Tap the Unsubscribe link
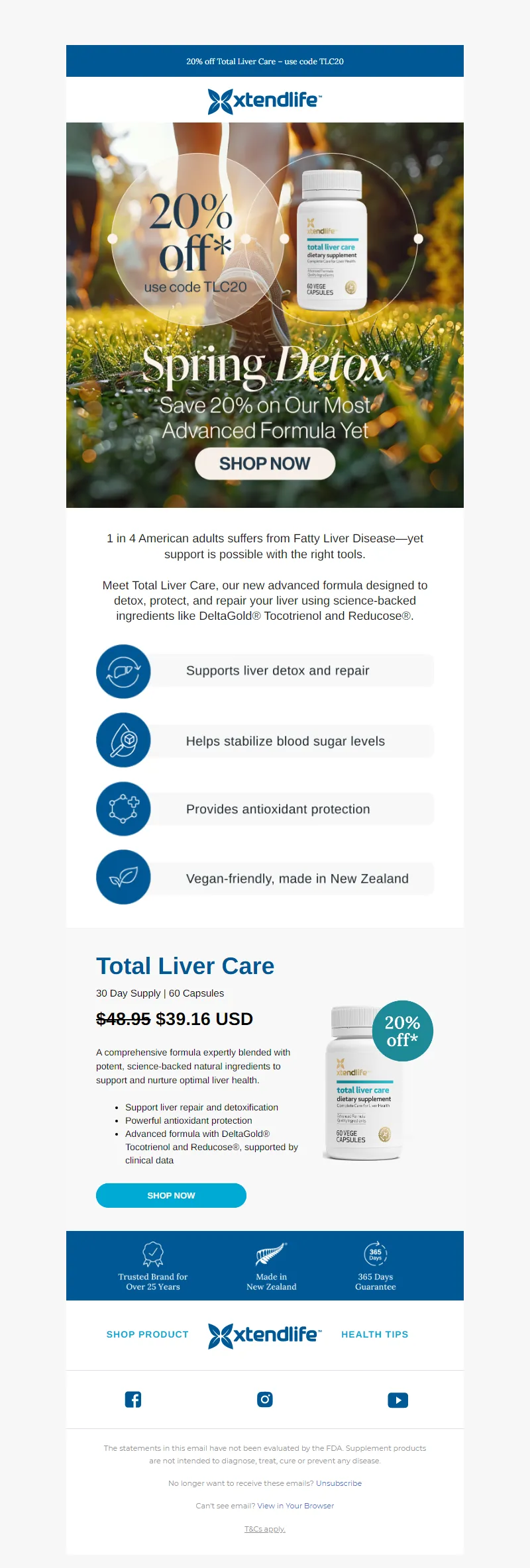 (339, 1483)
